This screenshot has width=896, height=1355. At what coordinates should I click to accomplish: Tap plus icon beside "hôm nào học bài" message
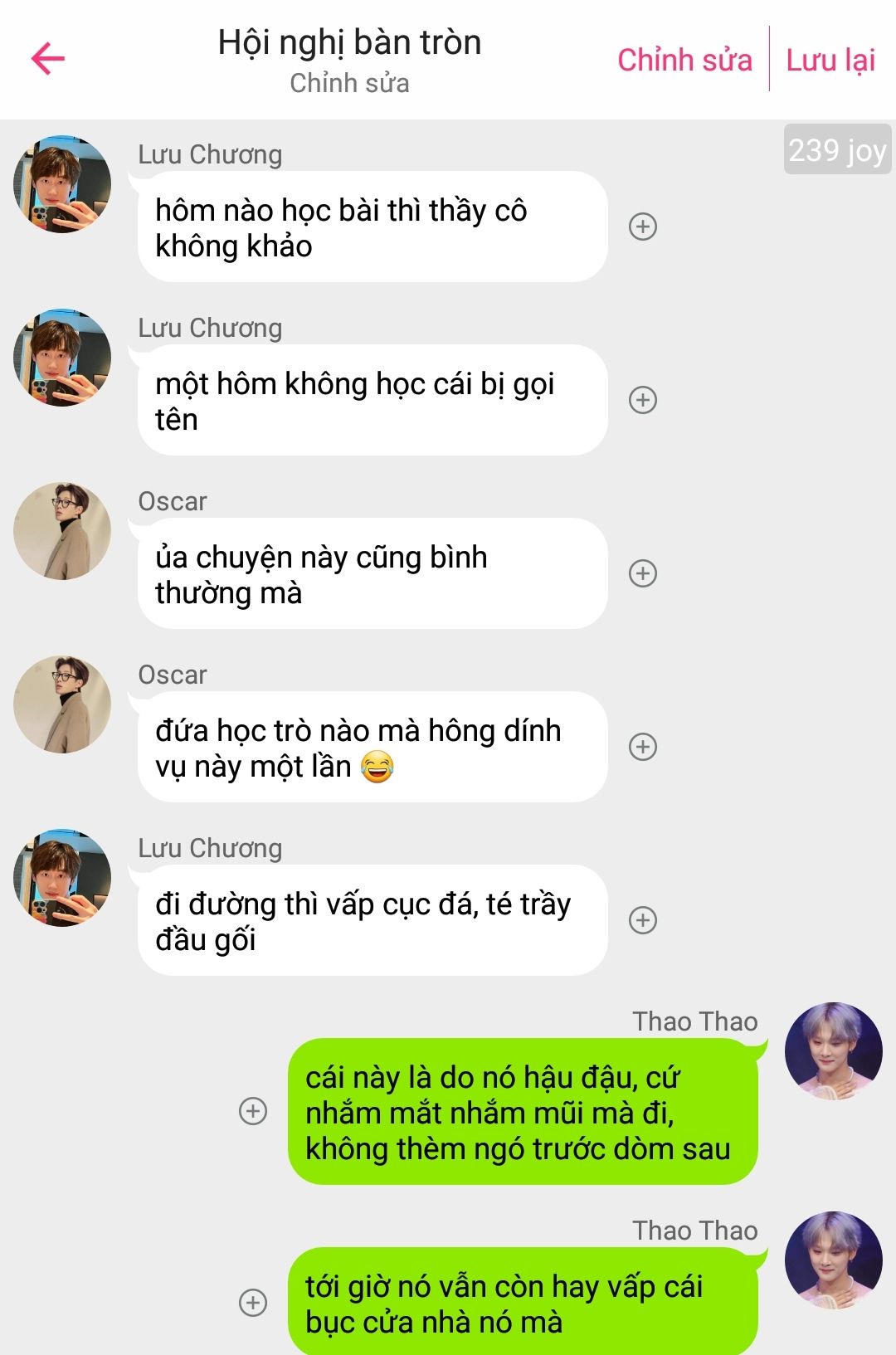click(643, 227)
